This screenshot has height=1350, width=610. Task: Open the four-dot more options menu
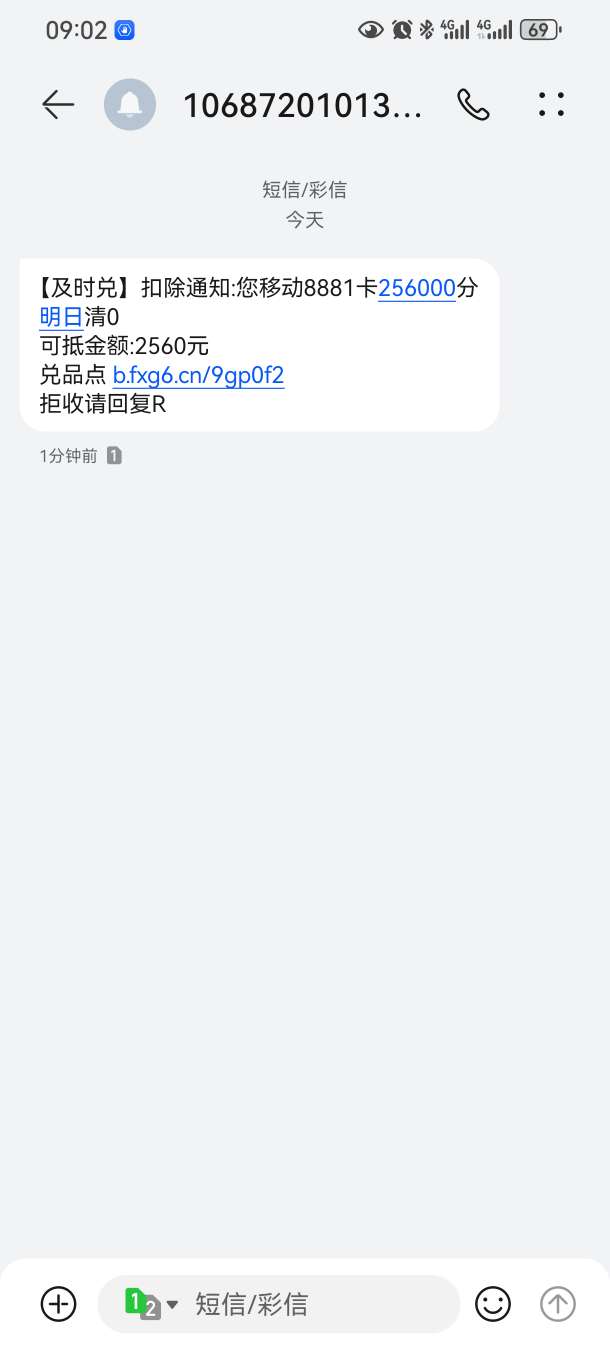552,104
